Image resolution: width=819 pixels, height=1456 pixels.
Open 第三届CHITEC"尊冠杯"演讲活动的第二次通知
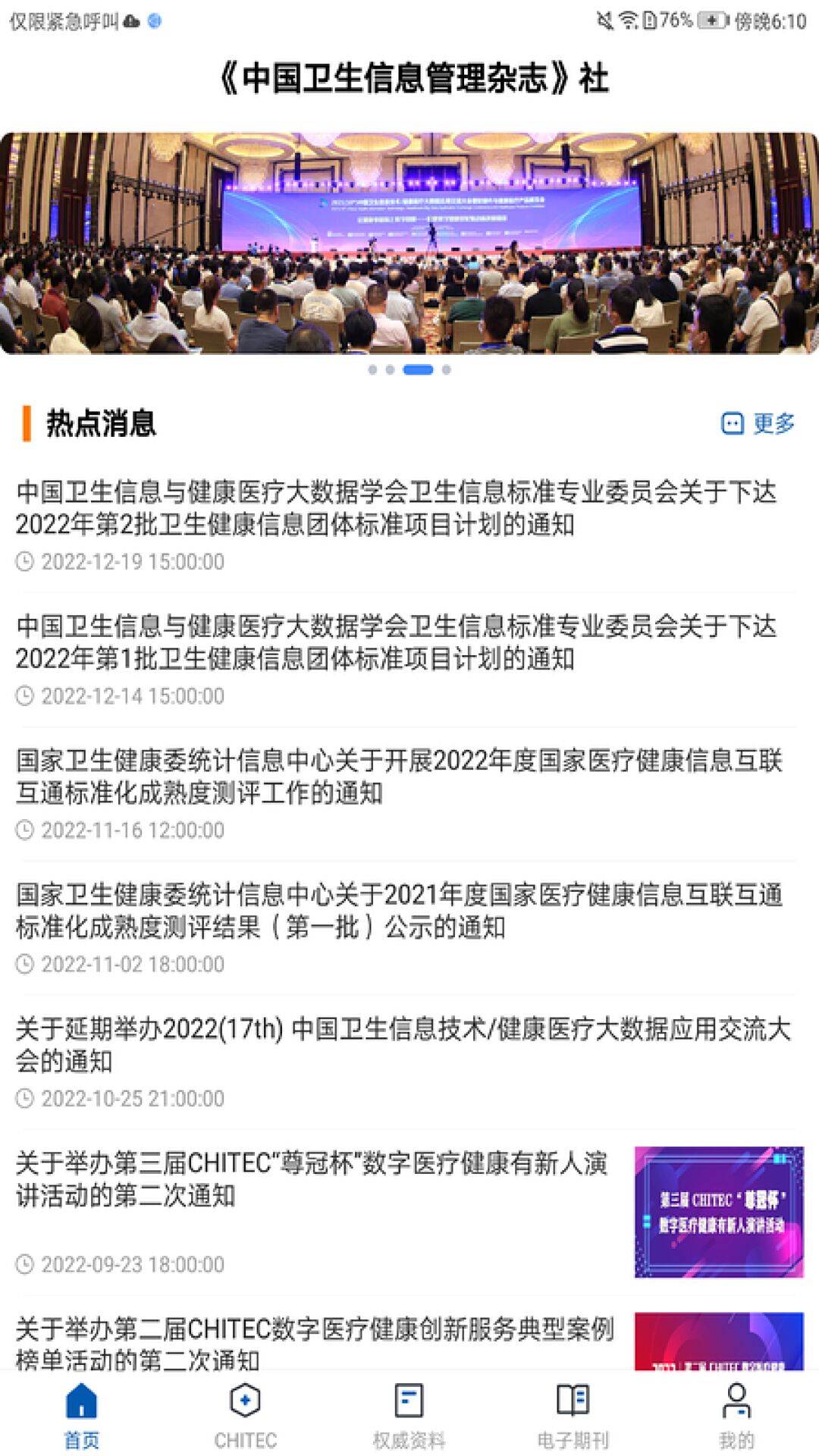(x=311, y=1179)
